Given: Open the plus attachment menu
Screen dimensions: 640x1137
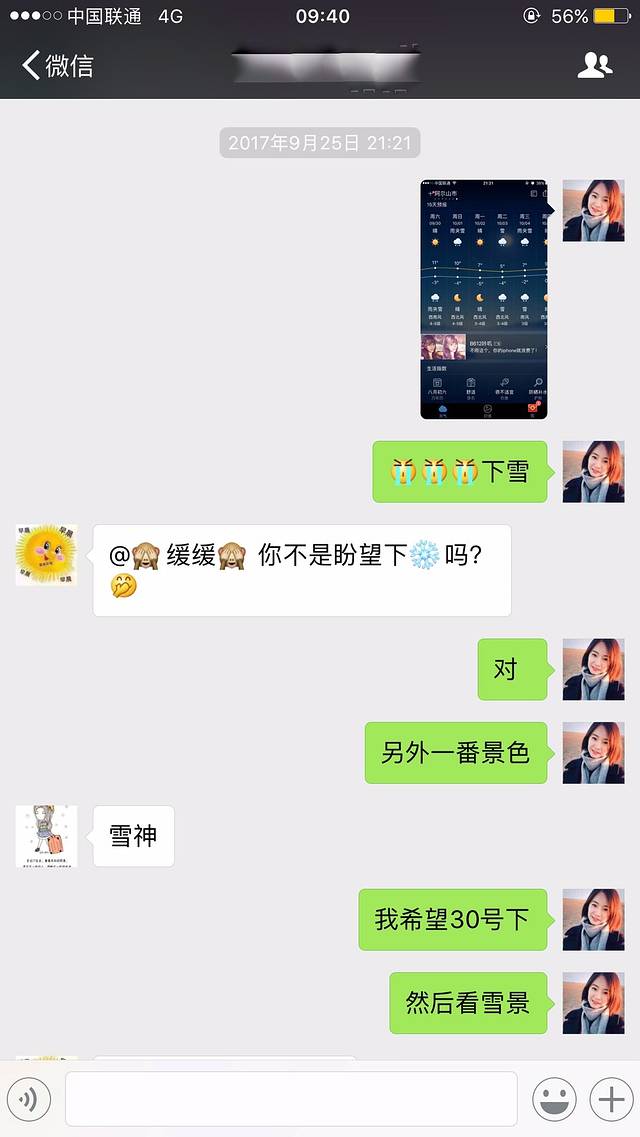Looking at the screenshot, I should tap(609, 1100).
